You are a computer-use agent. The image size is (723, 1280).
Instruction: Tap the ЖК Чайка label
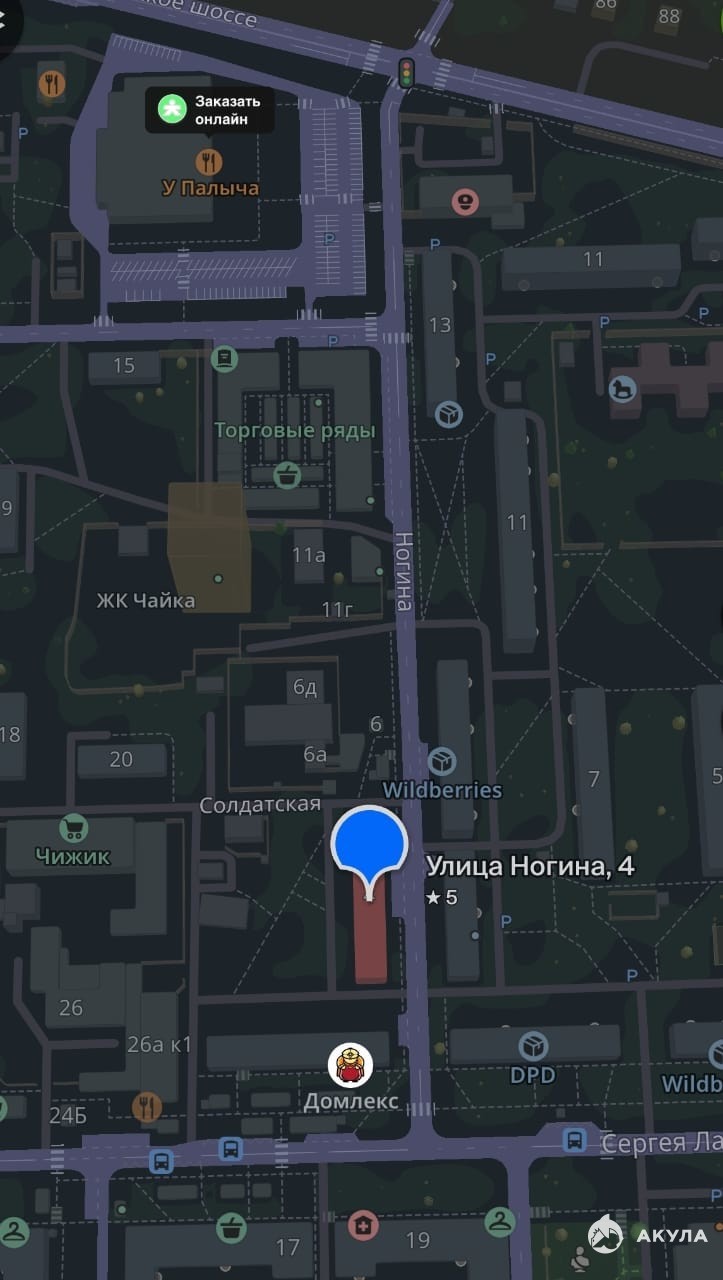[x=145, y=601]
